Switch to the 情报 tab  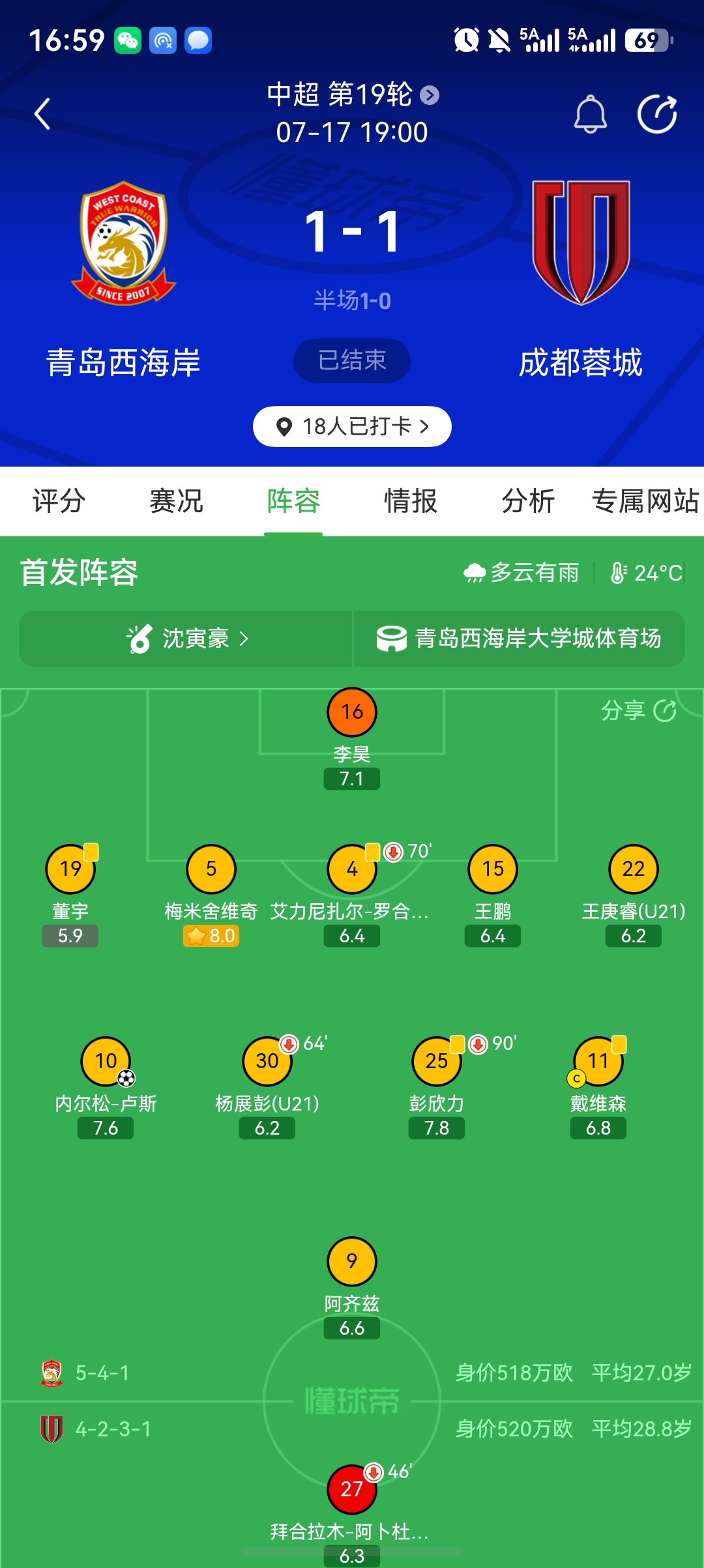point(411,501)
